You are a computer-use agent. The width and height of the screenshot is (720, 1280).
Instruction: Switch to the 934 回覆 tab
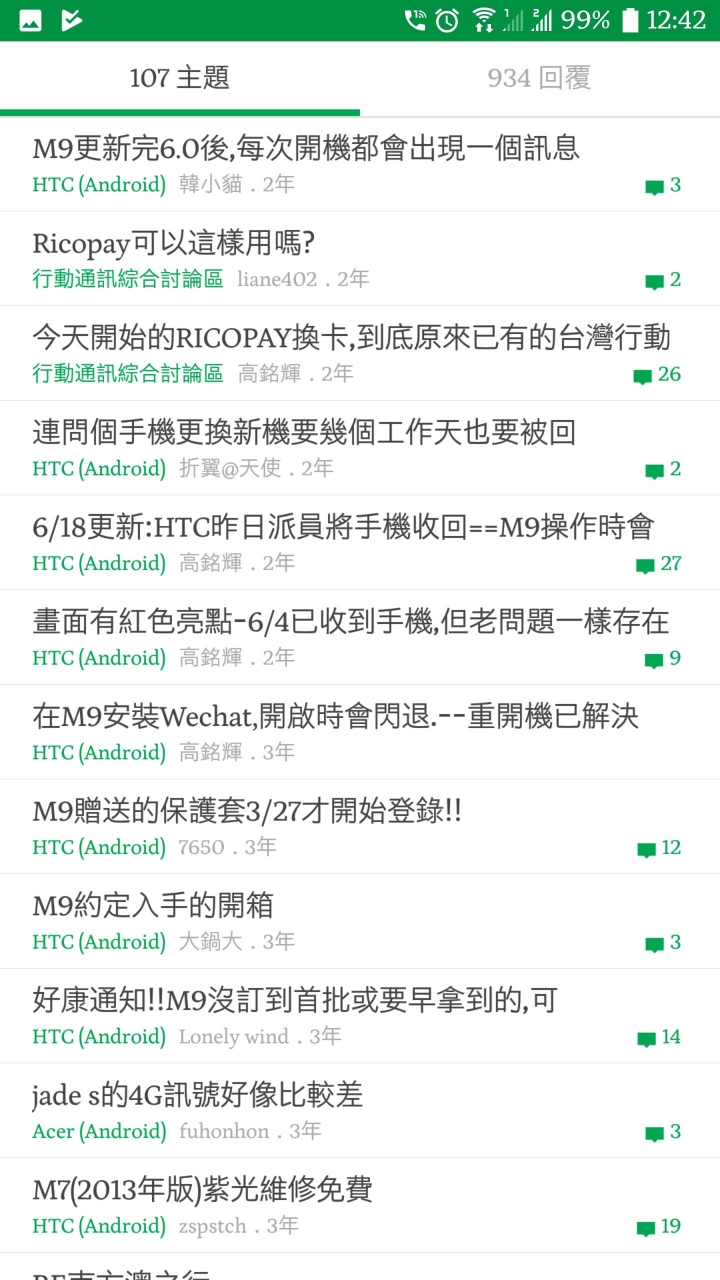pos(539,78)
